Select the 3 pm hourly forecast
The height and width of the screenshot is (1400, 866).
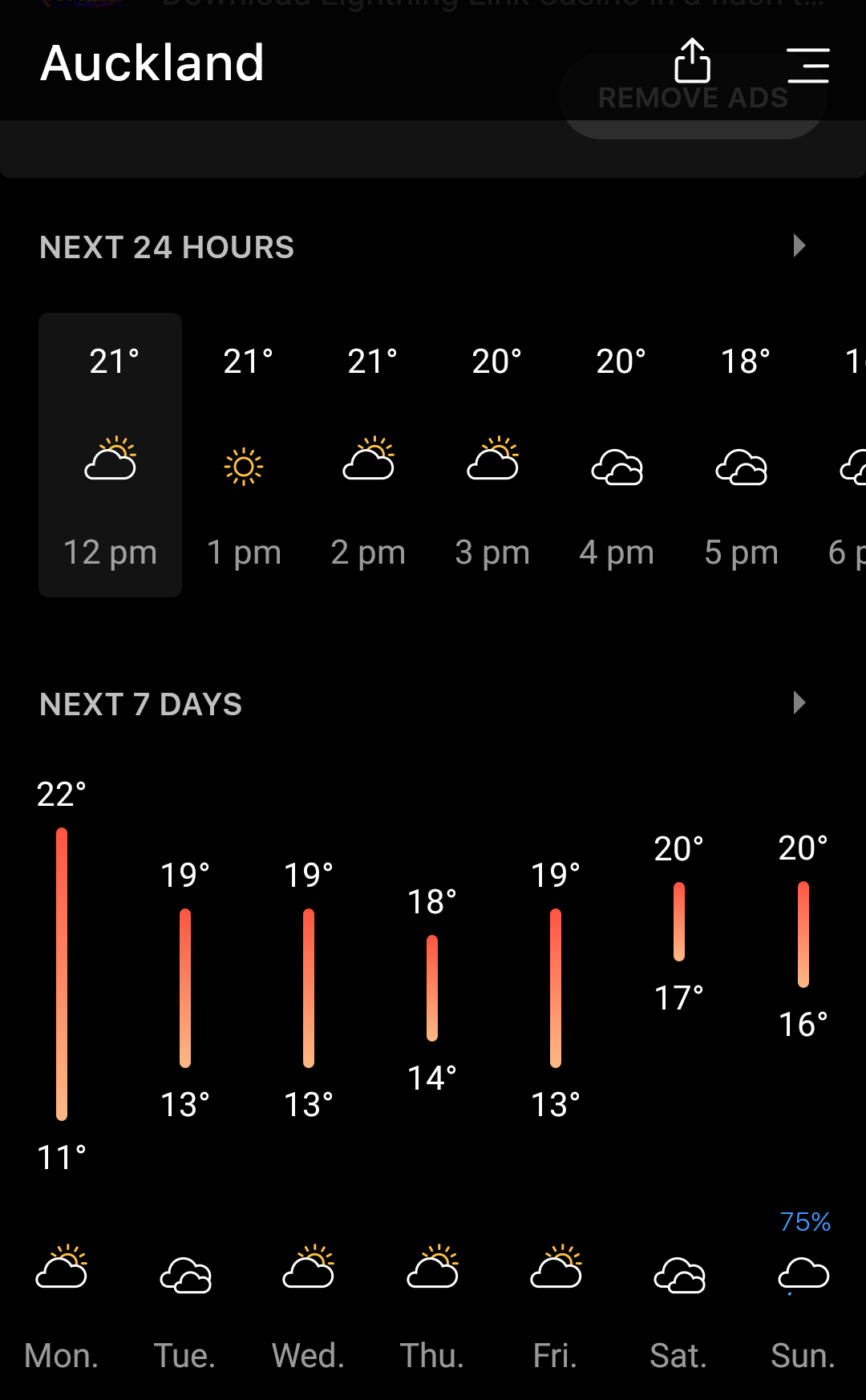click(x=492, y=455)
